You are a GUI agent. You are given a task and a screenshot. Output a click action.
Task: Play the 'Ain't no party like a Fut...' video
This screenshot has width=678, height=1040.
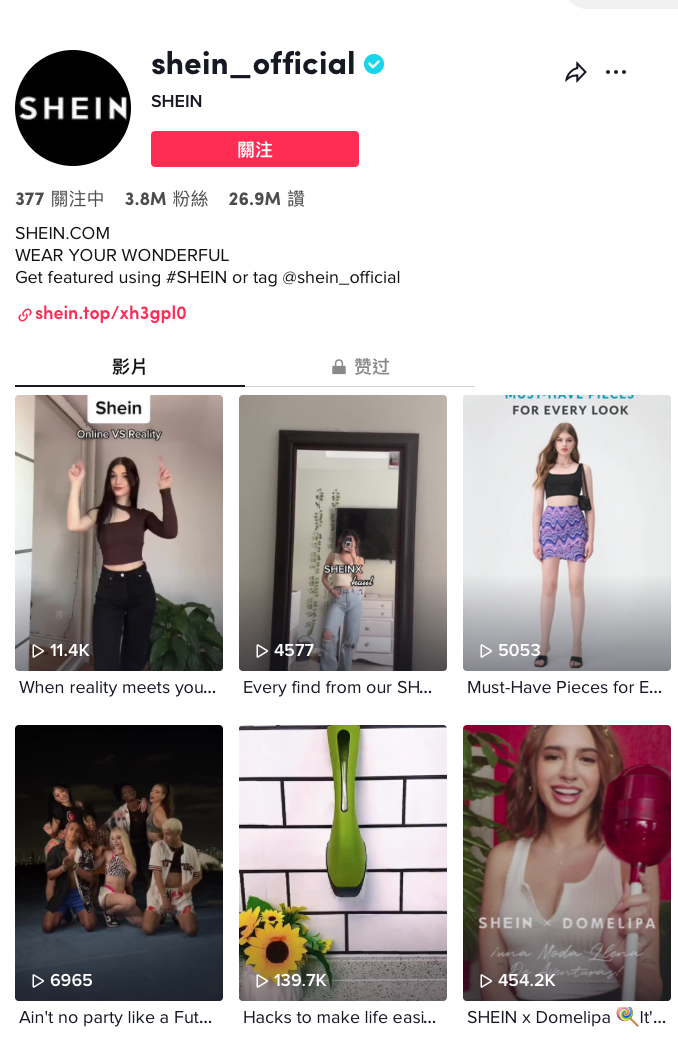(119, 862)
